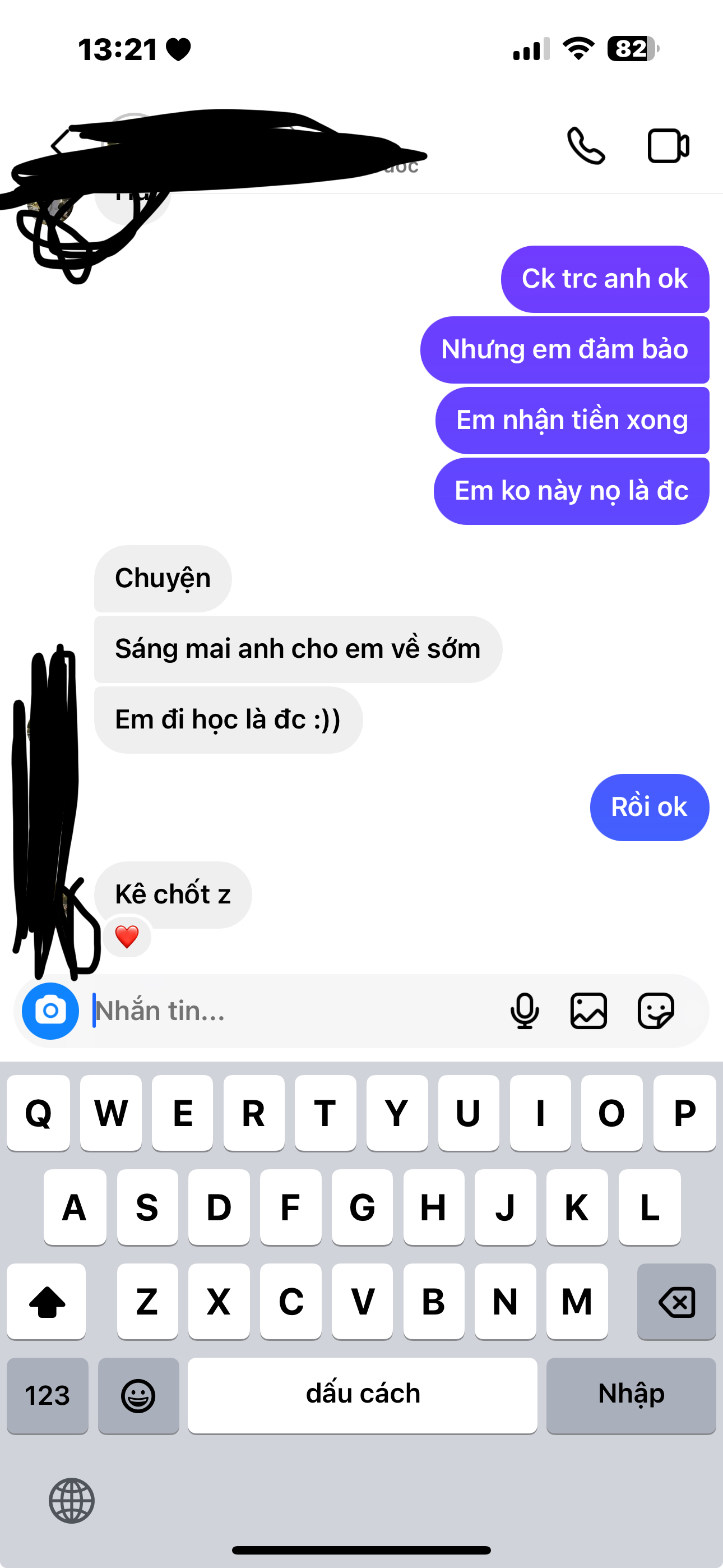Tap the dấu cách space bar
This screenshot has height=1568, width=723.
point(362,1395)
